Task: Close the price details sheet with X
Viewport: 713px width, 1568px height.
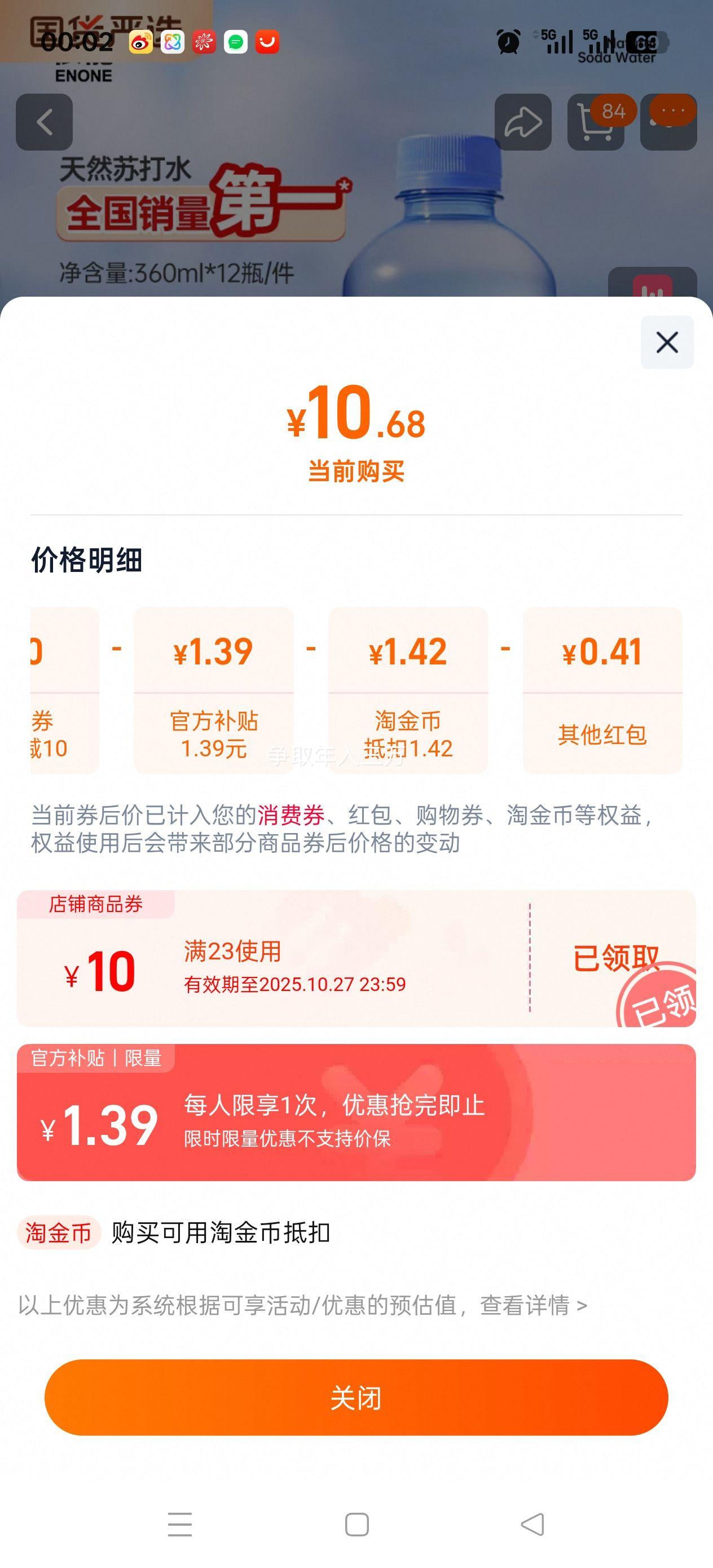Action: 667,342
